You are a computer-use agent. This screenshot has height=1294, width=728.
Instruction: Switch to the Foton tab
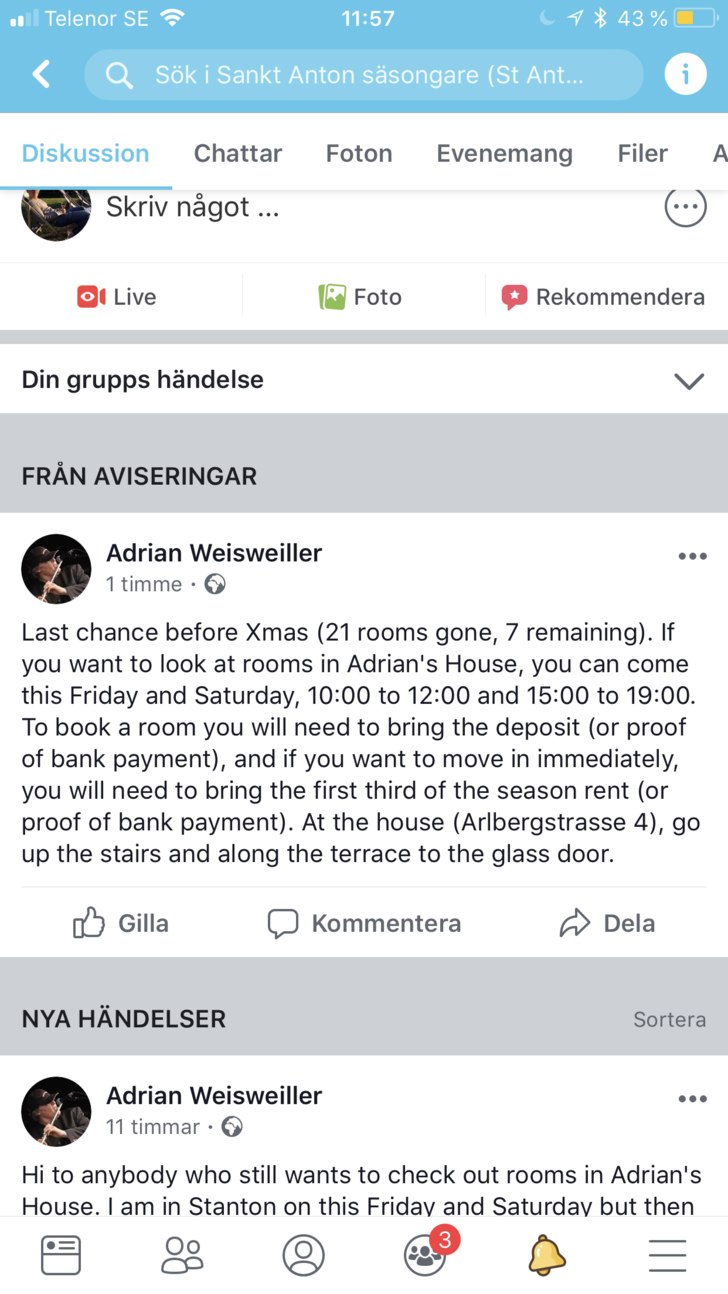(359, 153)
